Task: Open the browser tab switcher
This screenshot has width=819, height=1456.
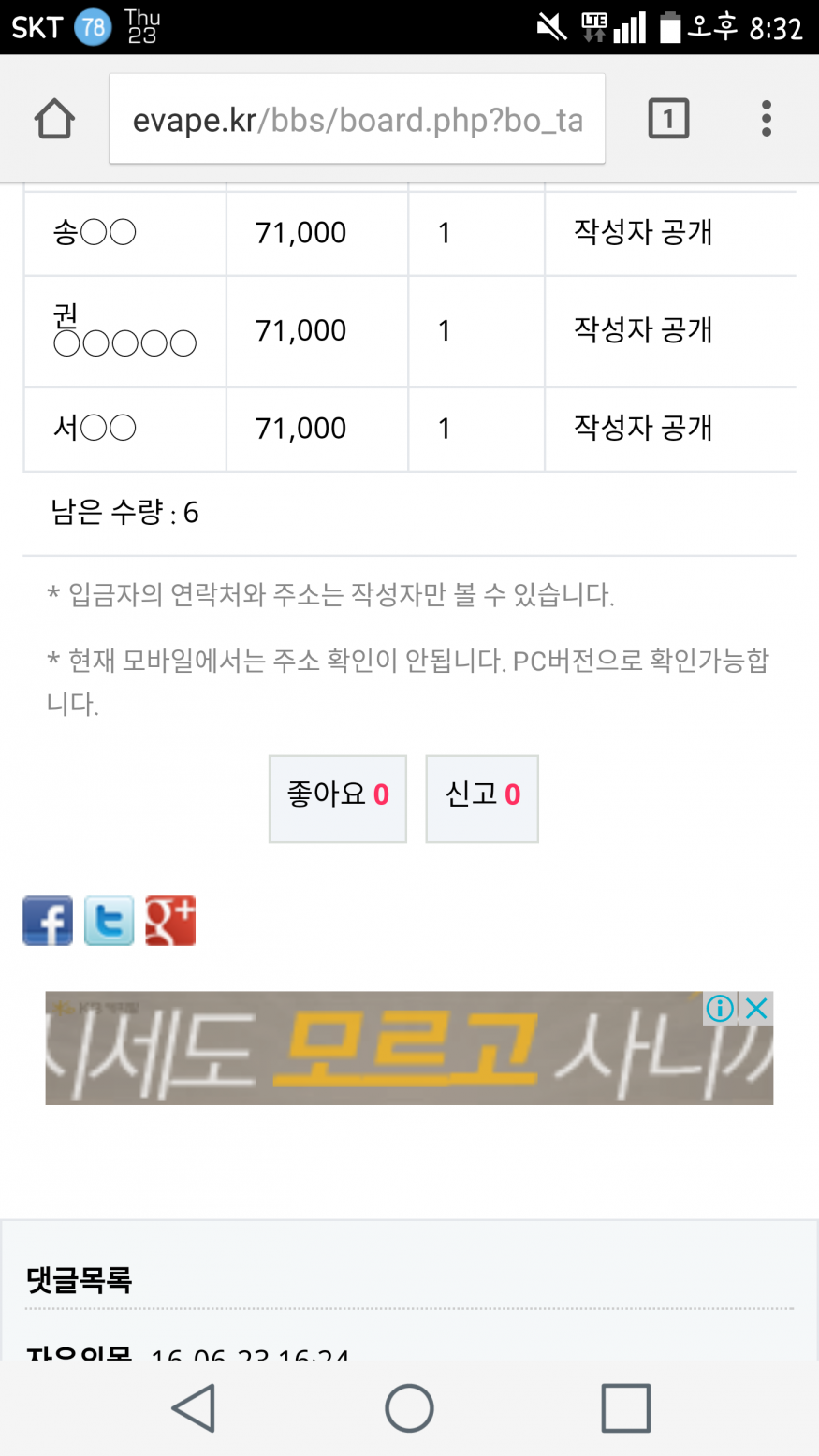Action: point(668,119)
